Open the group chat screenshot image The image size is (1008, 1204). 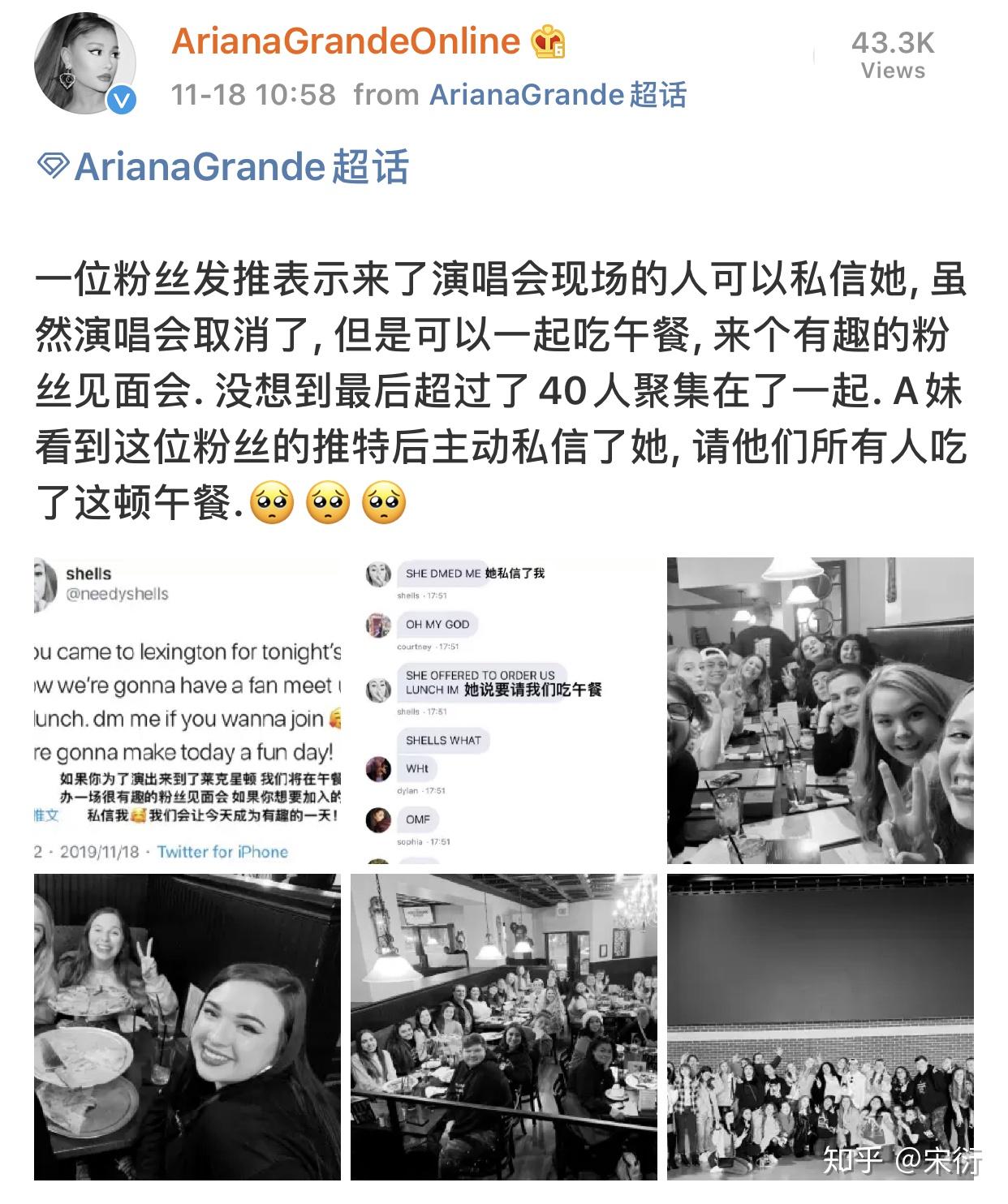pyautogui.click(x=503, y=710)
